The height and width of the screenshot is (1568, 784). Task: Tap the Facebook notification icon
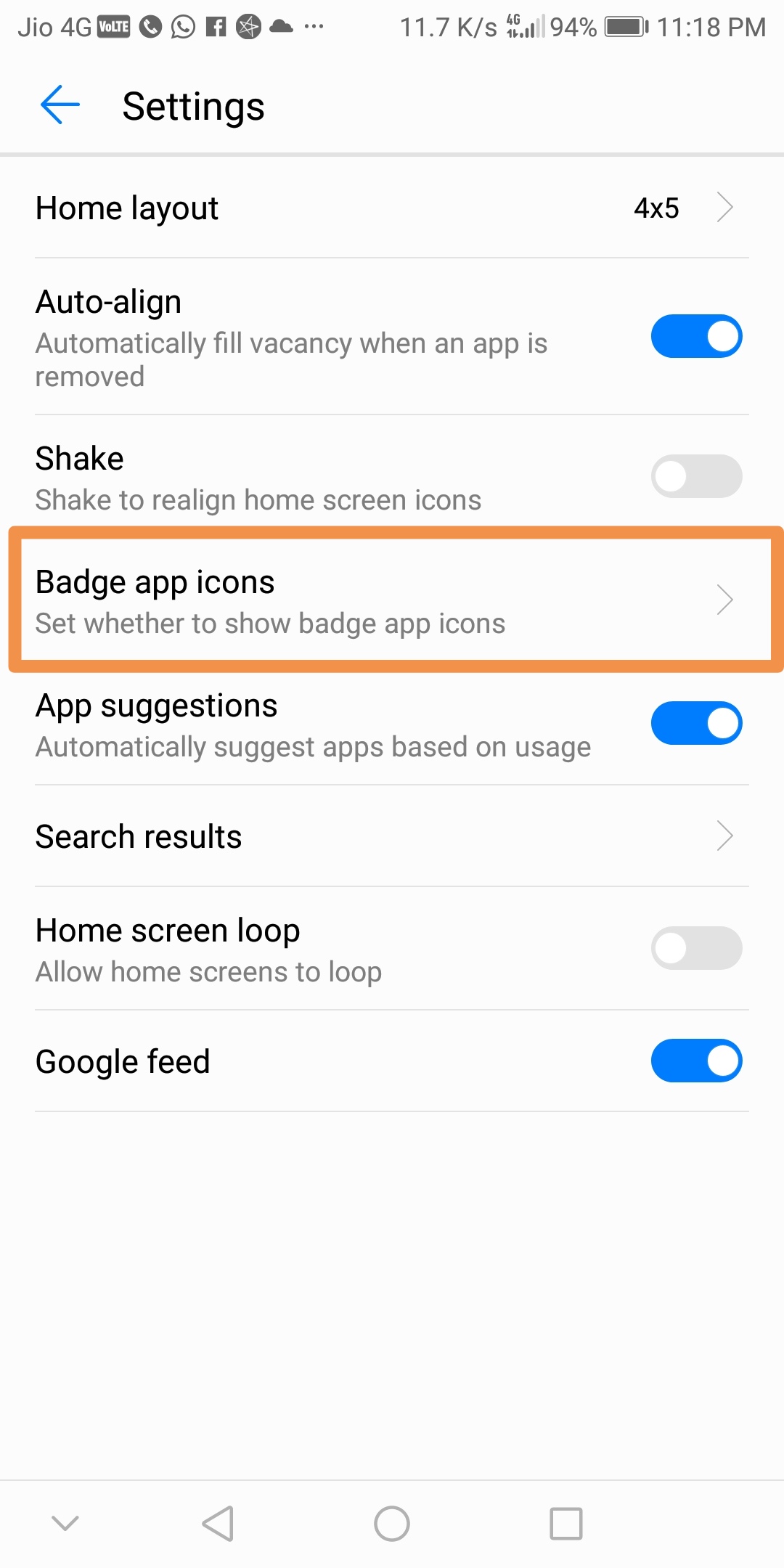(x=215, y=28)
